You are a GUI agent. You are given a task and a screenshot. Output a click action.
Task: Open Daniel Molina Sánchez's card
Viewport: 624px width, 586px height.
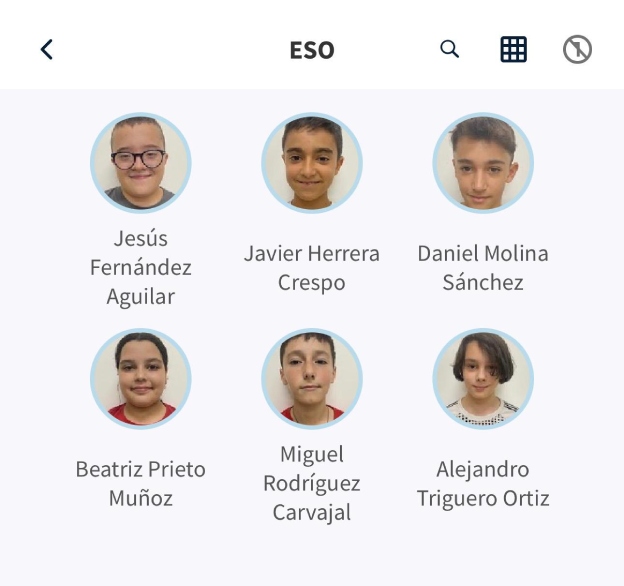coord(483,162)
